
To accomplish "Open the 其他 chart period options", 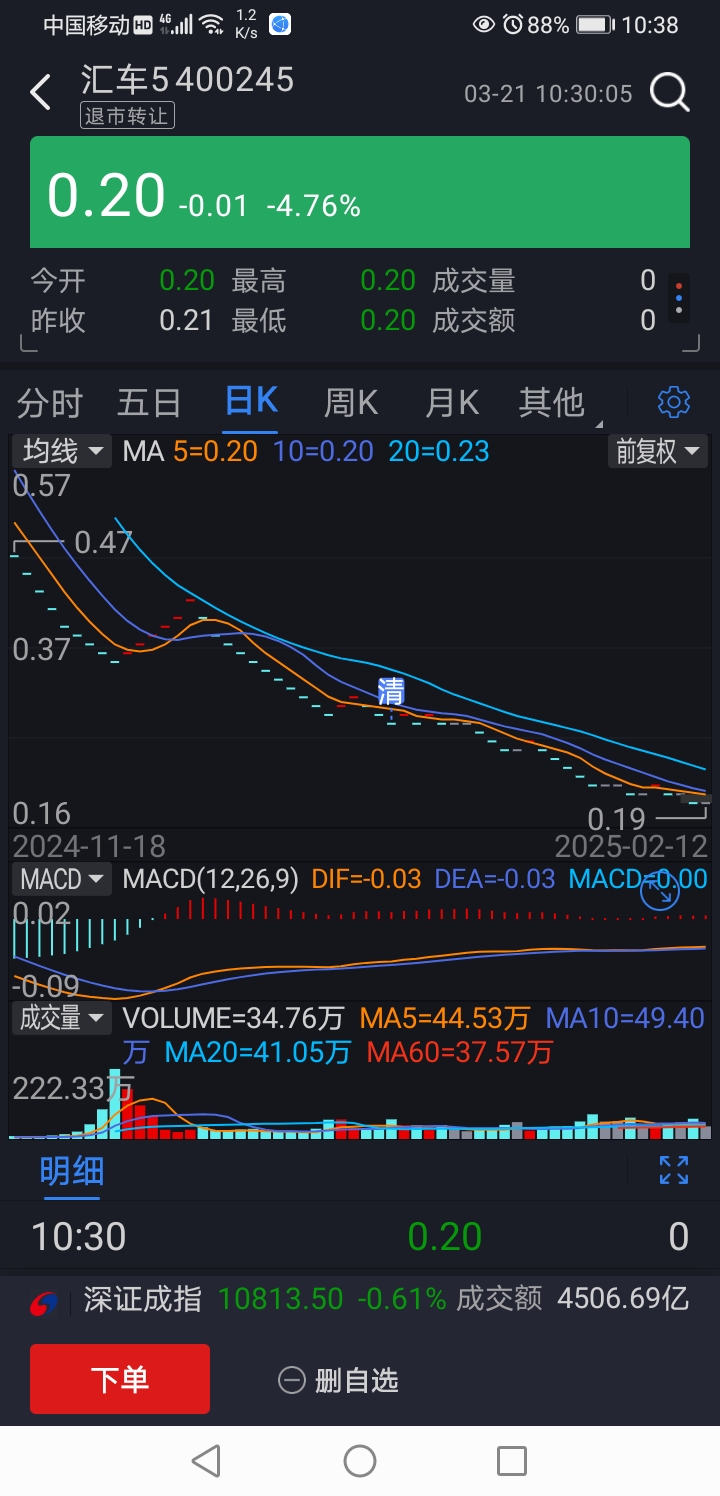I will tap(553, 403).
